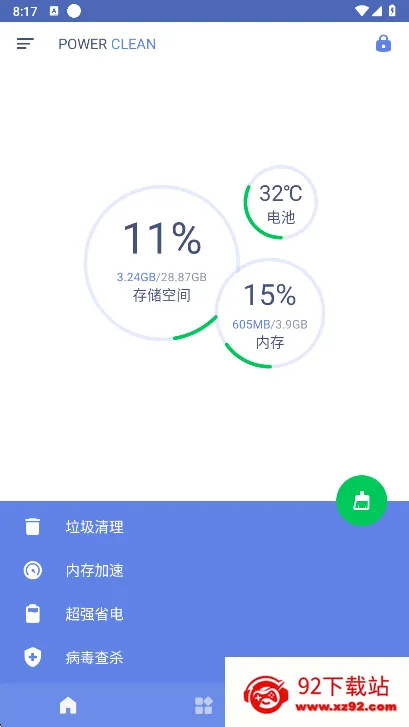
Task: Open the 存储空间 storage circle
Action: pyautogui.click(x=162, y=263)
